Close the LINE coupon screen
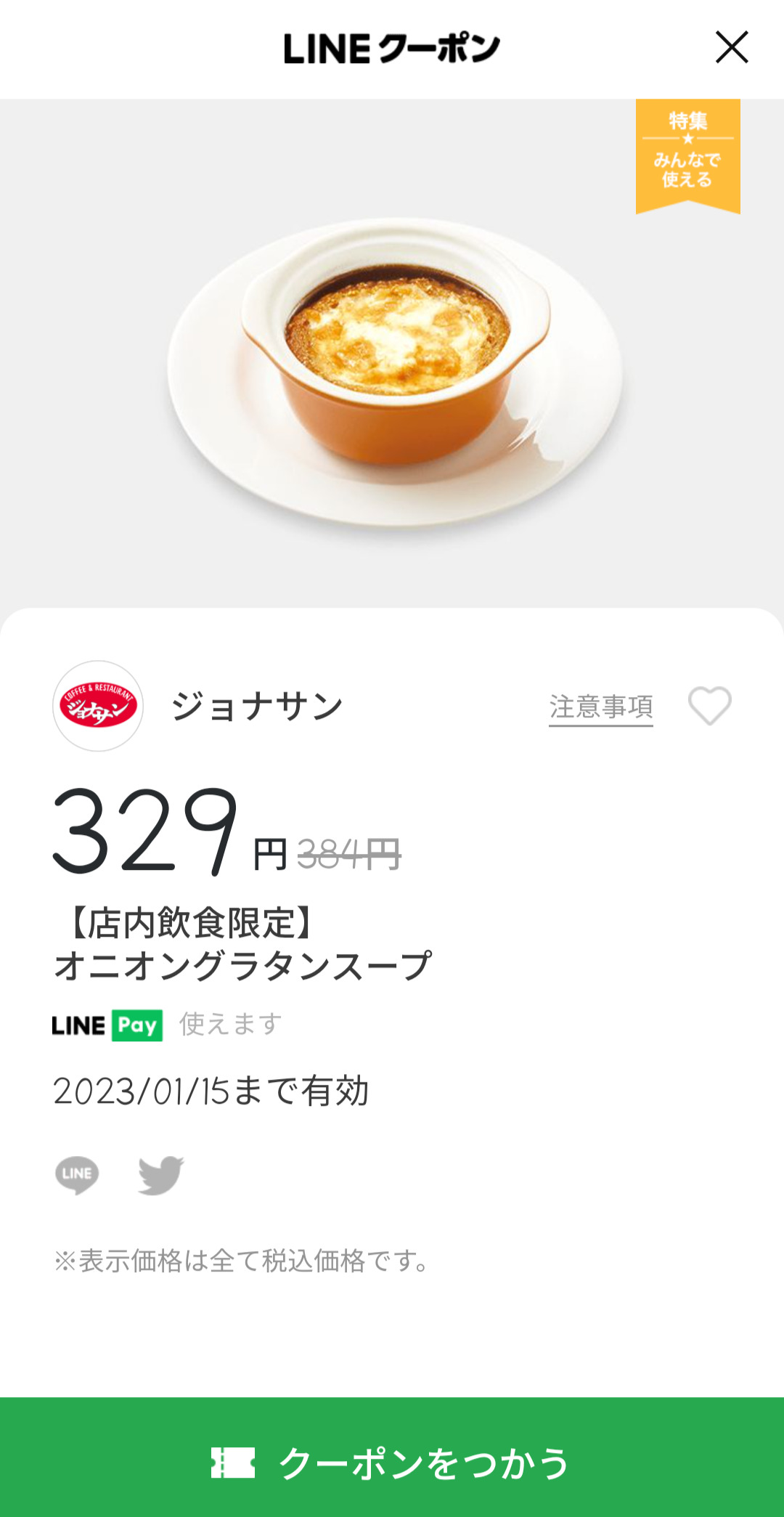The height and width of the screenshot is (1517, 784). (731, 48)
